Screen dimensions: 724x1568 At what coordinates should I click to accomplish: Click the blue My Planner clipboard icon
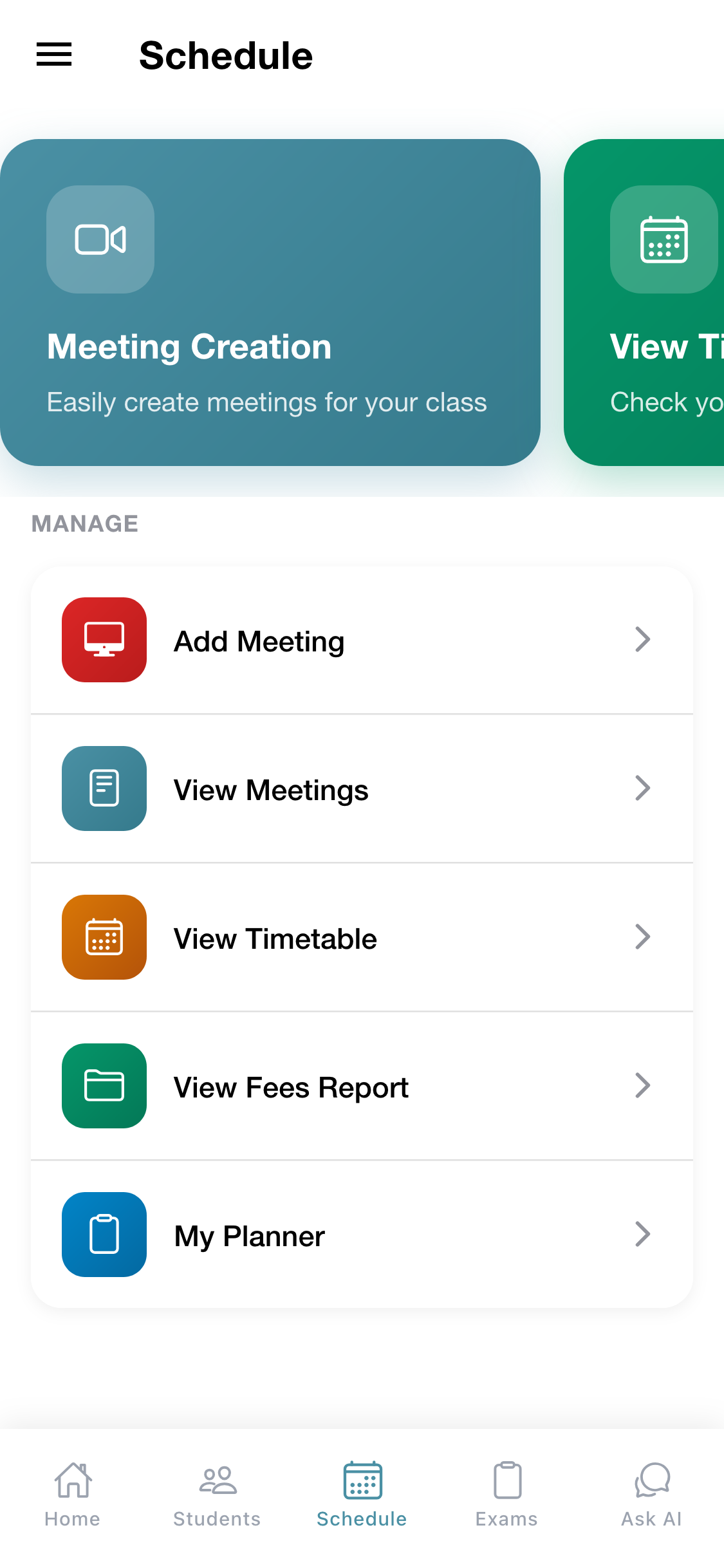click(104, 1235)
